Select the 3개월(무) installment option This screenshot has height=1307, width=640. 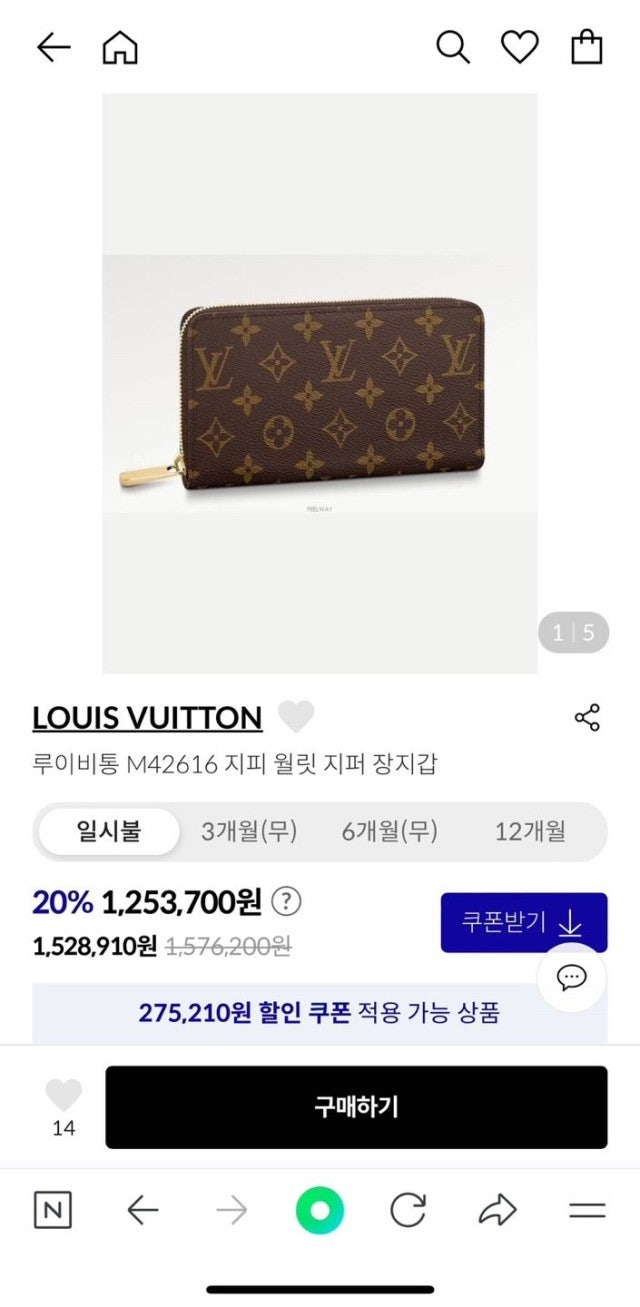click(249, 831)
